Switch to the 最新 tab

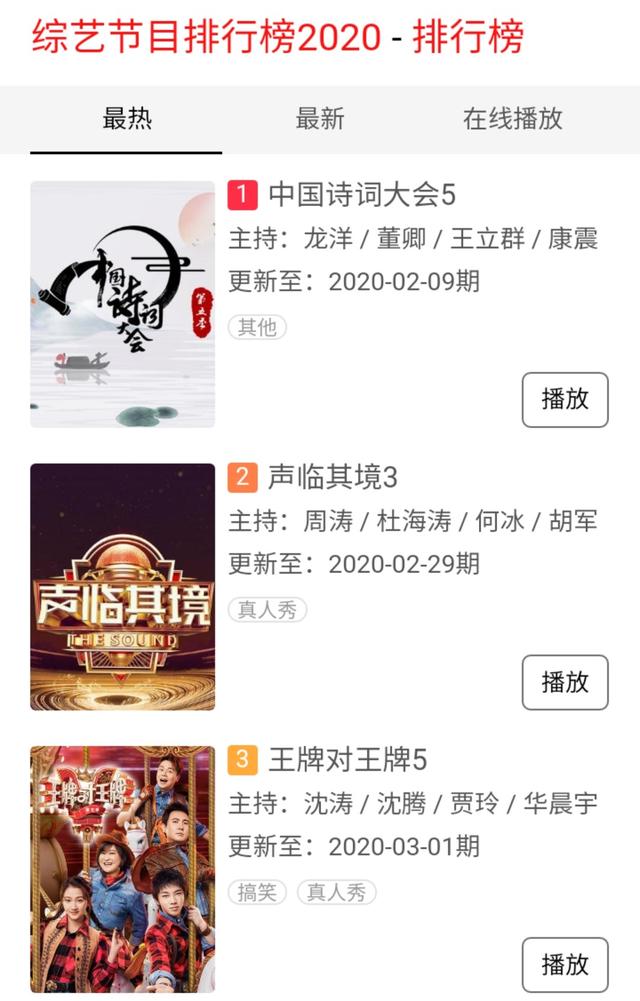pyautogui.click(x=320, y=119)
